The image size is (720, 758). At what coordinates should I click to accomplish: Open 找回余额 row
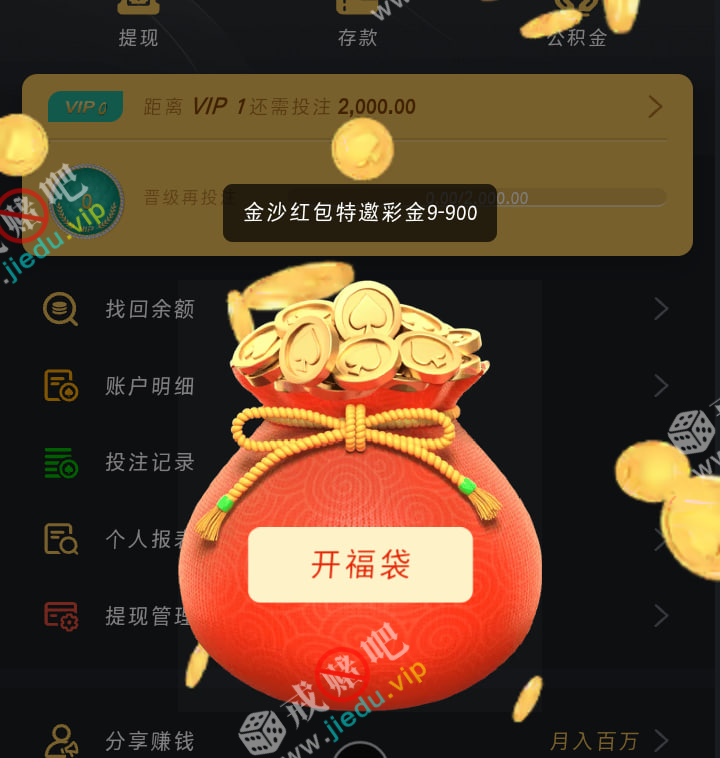[150, 309]
